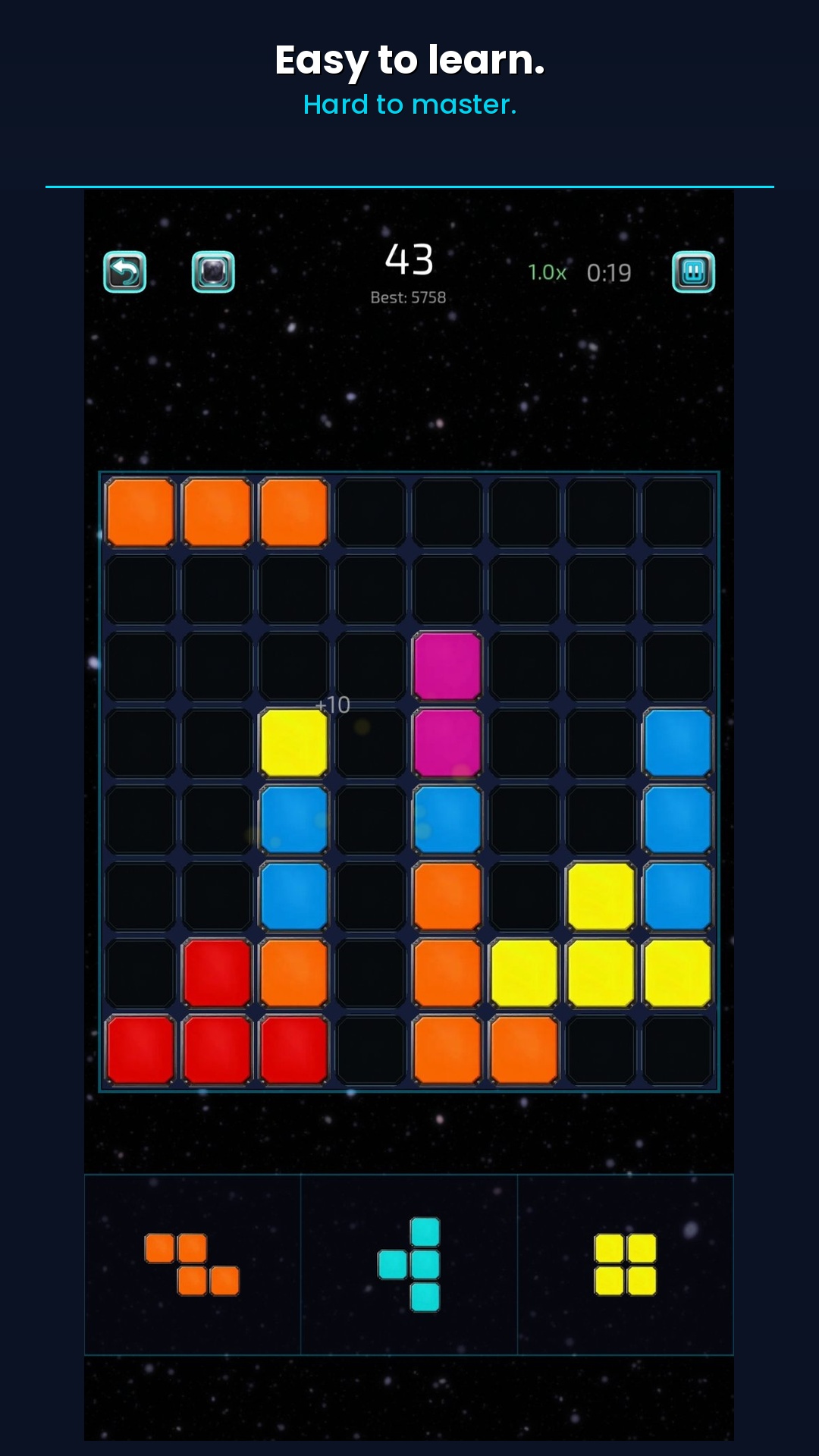
Task: Select the rightmost piece tray slot
Action: (x=627, y=1255)
